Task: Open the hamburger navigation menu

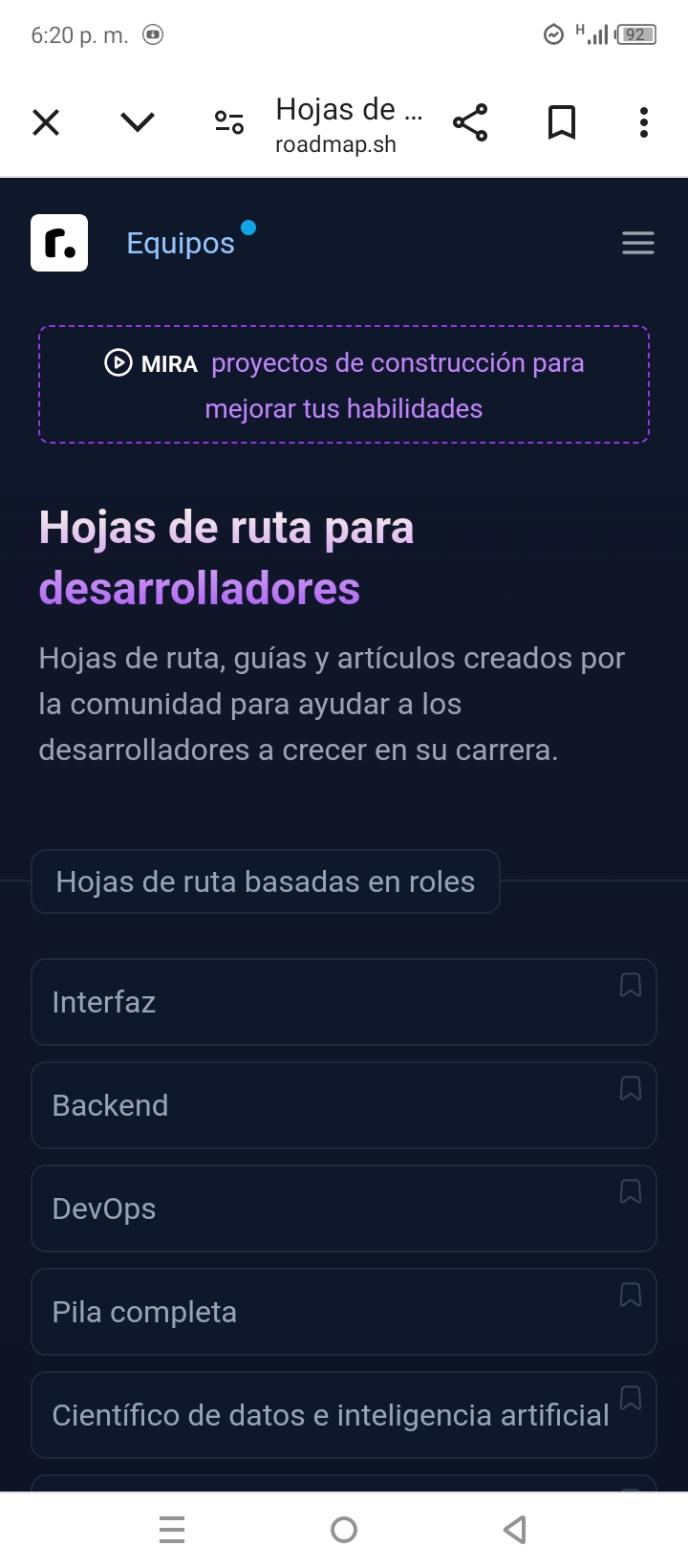Action: pyautogui.click(x=638, y=243)
